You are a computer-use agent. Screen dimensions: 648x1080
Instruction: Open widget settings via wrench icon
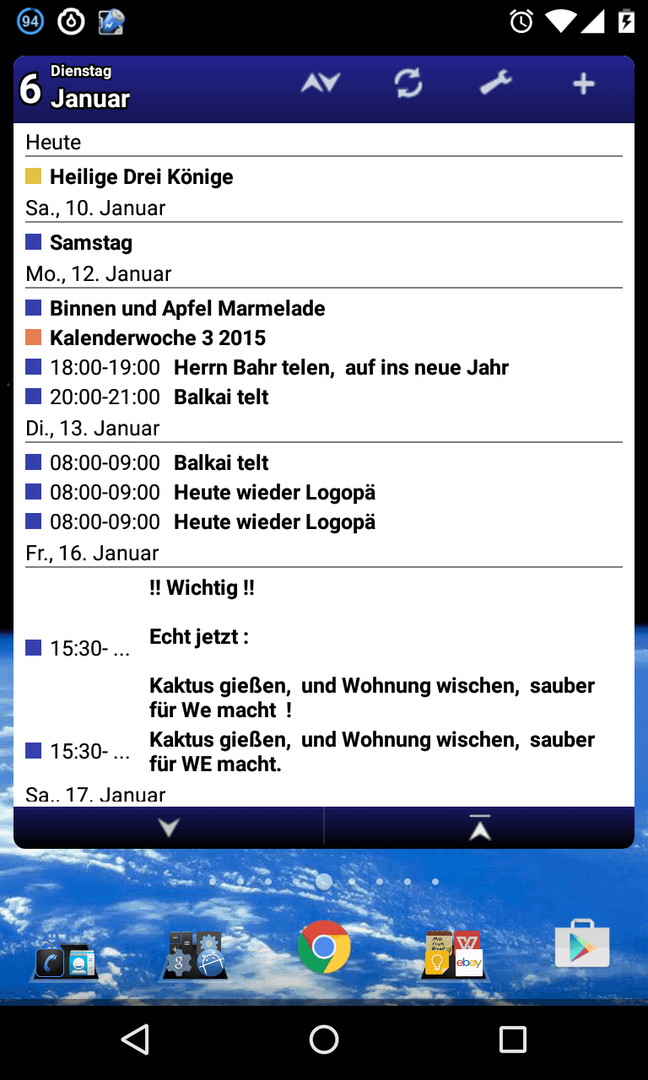[x=496, y=84]
